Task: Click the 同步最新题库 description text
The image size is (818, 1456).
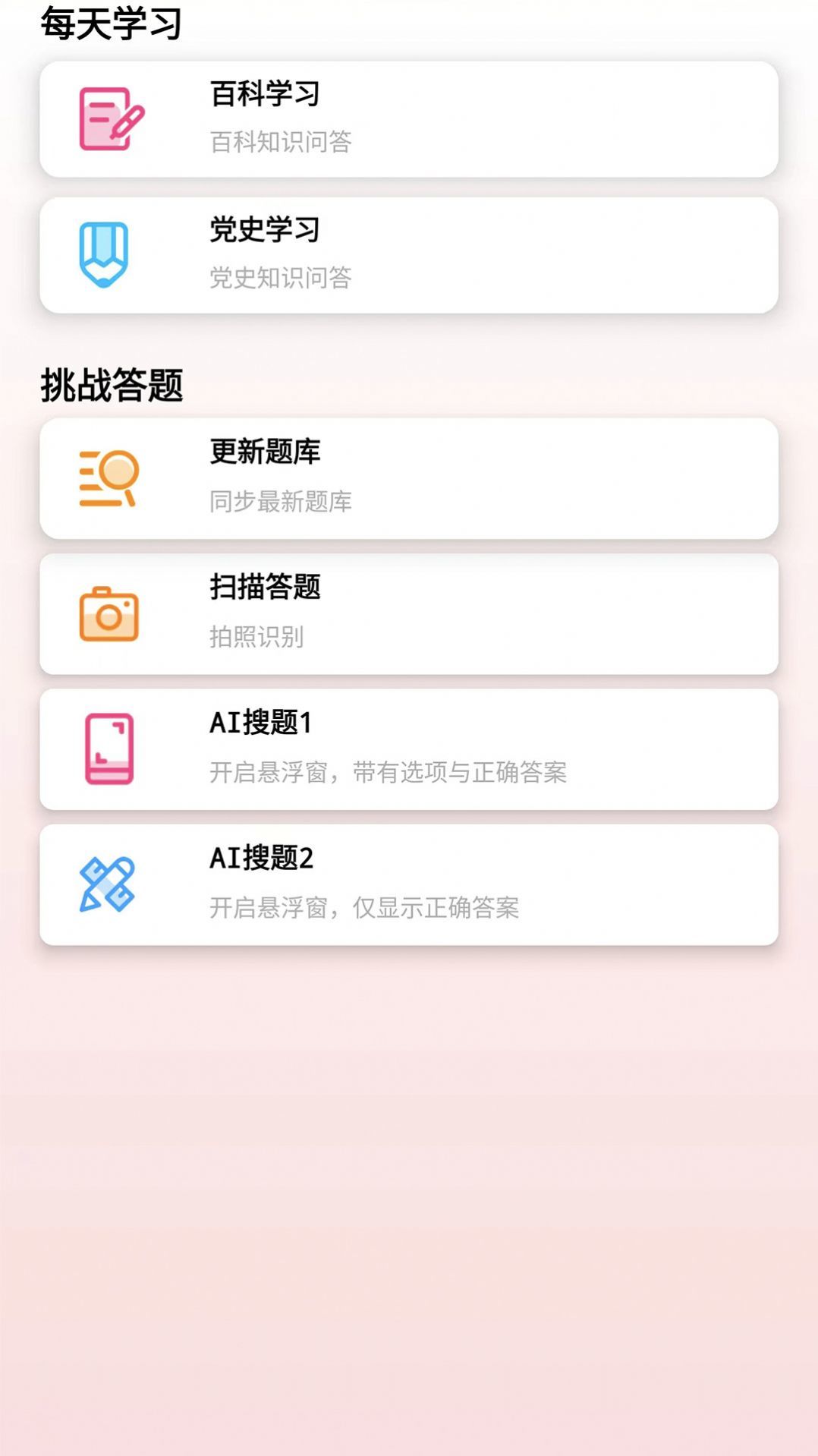Action: tap(282, 503)
